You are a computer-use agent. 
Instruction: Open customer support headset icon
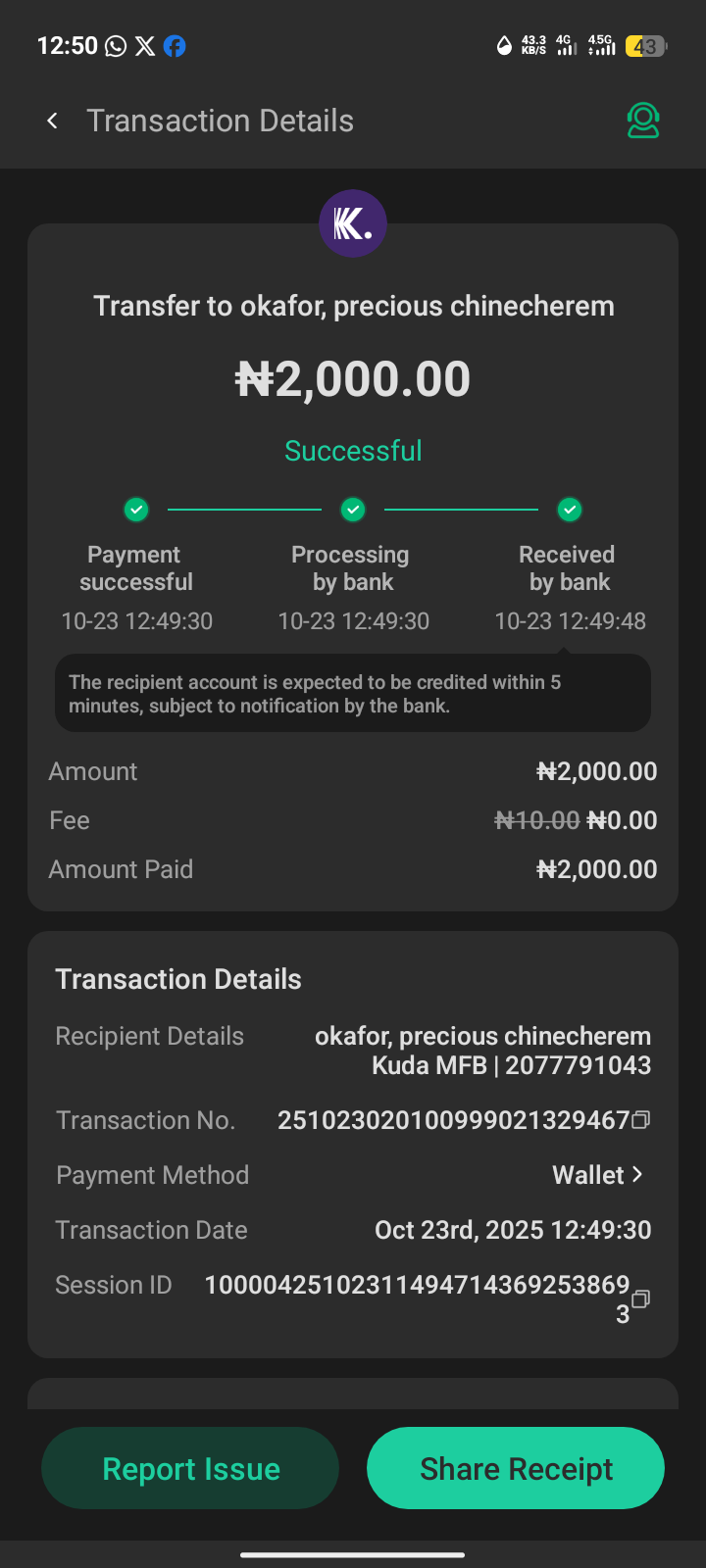tap(643, 121)
